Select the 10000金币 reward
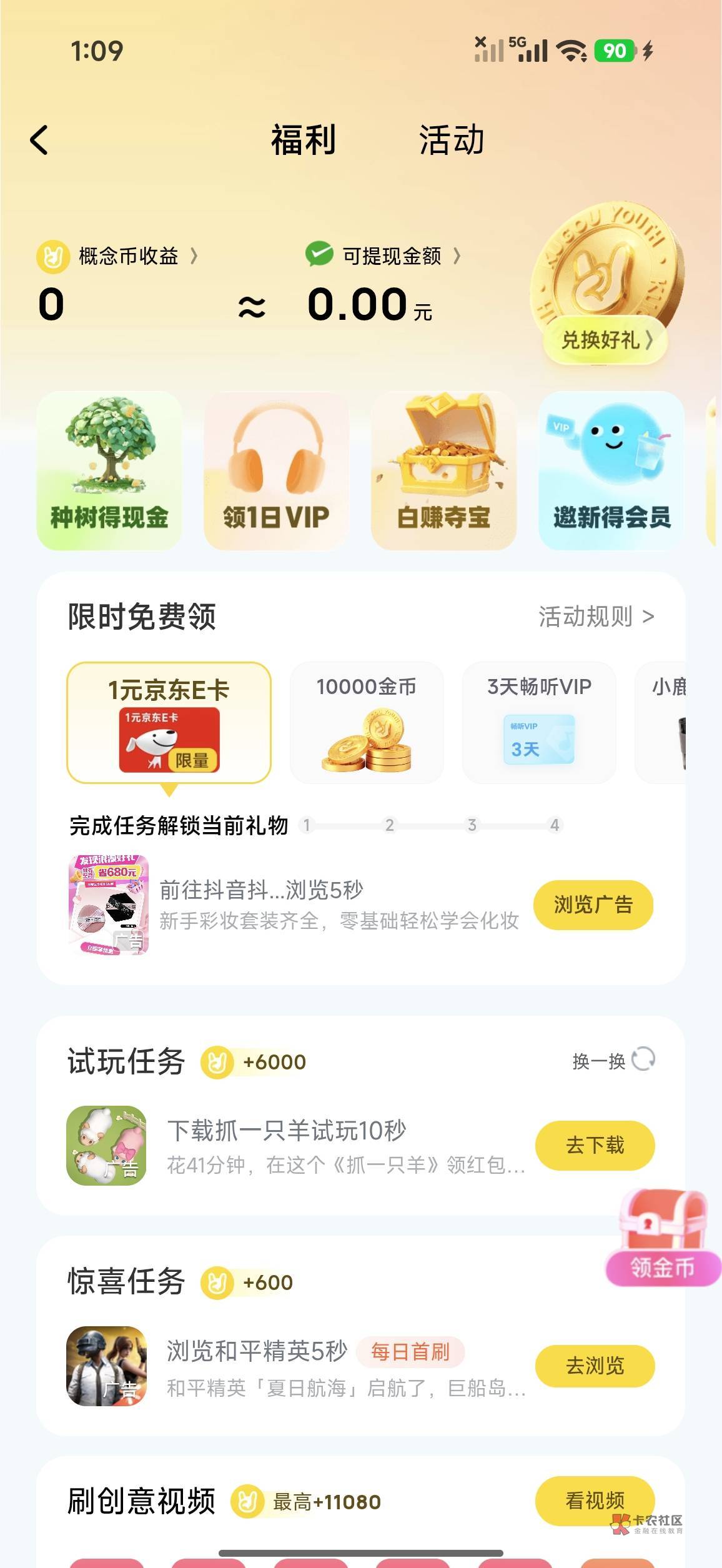 (x=367, y=723)
